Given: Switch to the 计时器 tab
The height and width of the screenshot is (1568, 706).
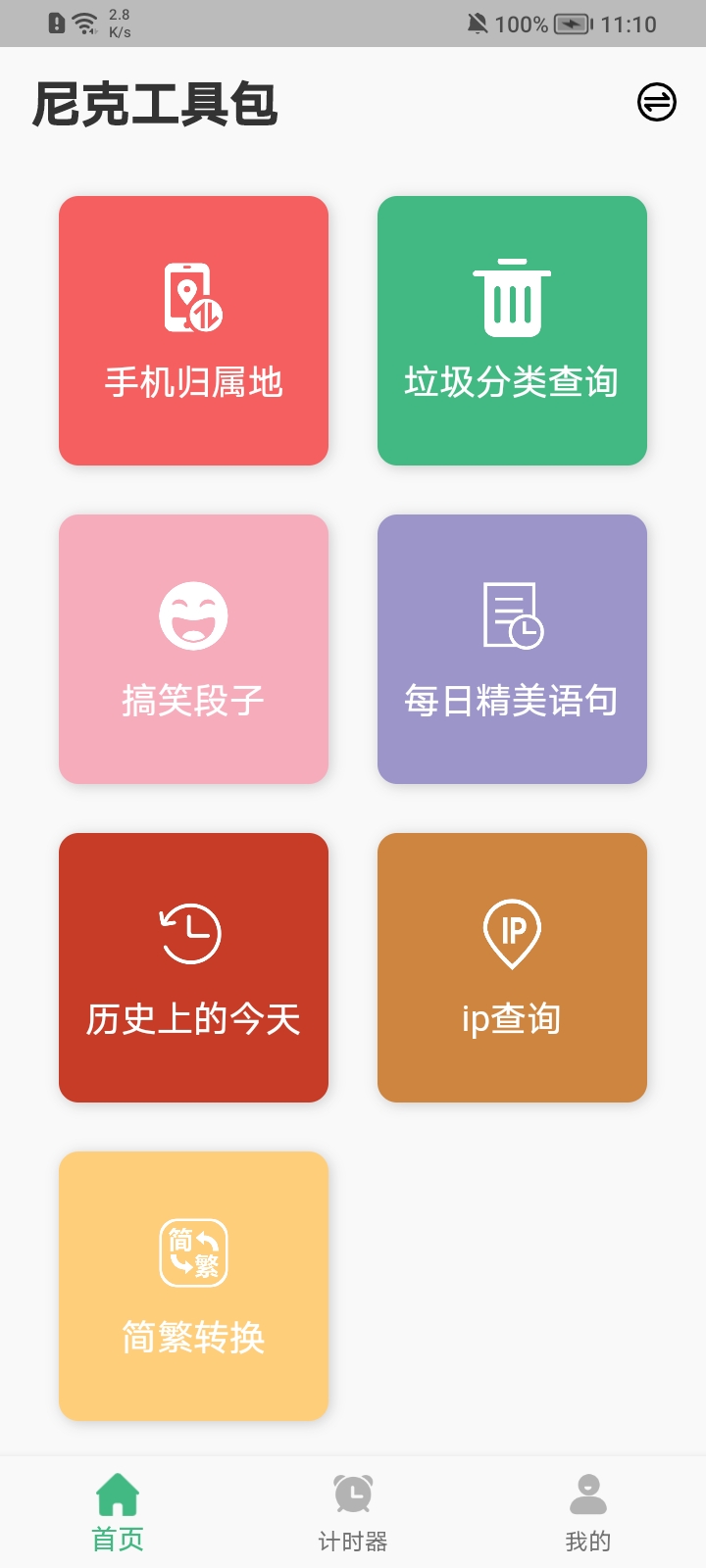Looking at the screenshot, I should click(353, 1512).
